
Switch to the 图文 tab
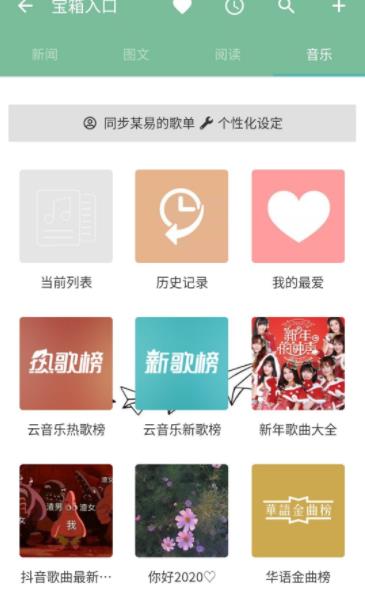[x=136, y=55]
